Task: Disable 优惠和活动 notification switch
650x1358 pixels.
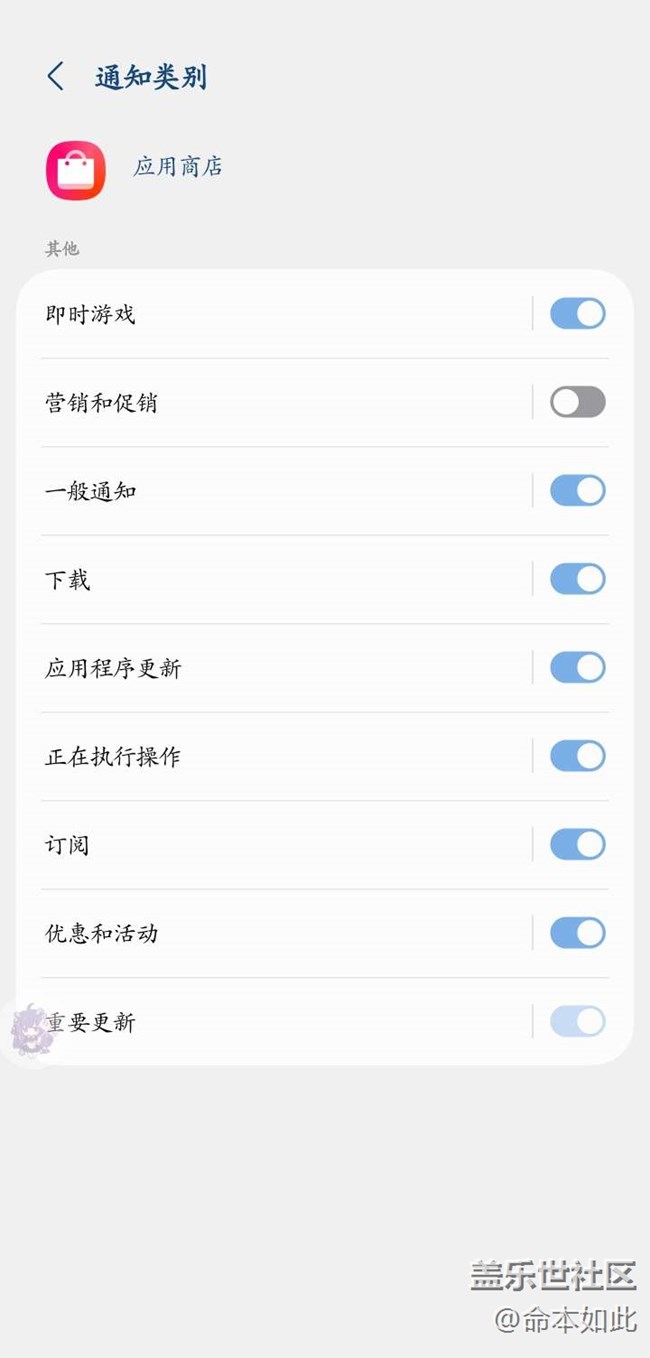Action: 578,933
